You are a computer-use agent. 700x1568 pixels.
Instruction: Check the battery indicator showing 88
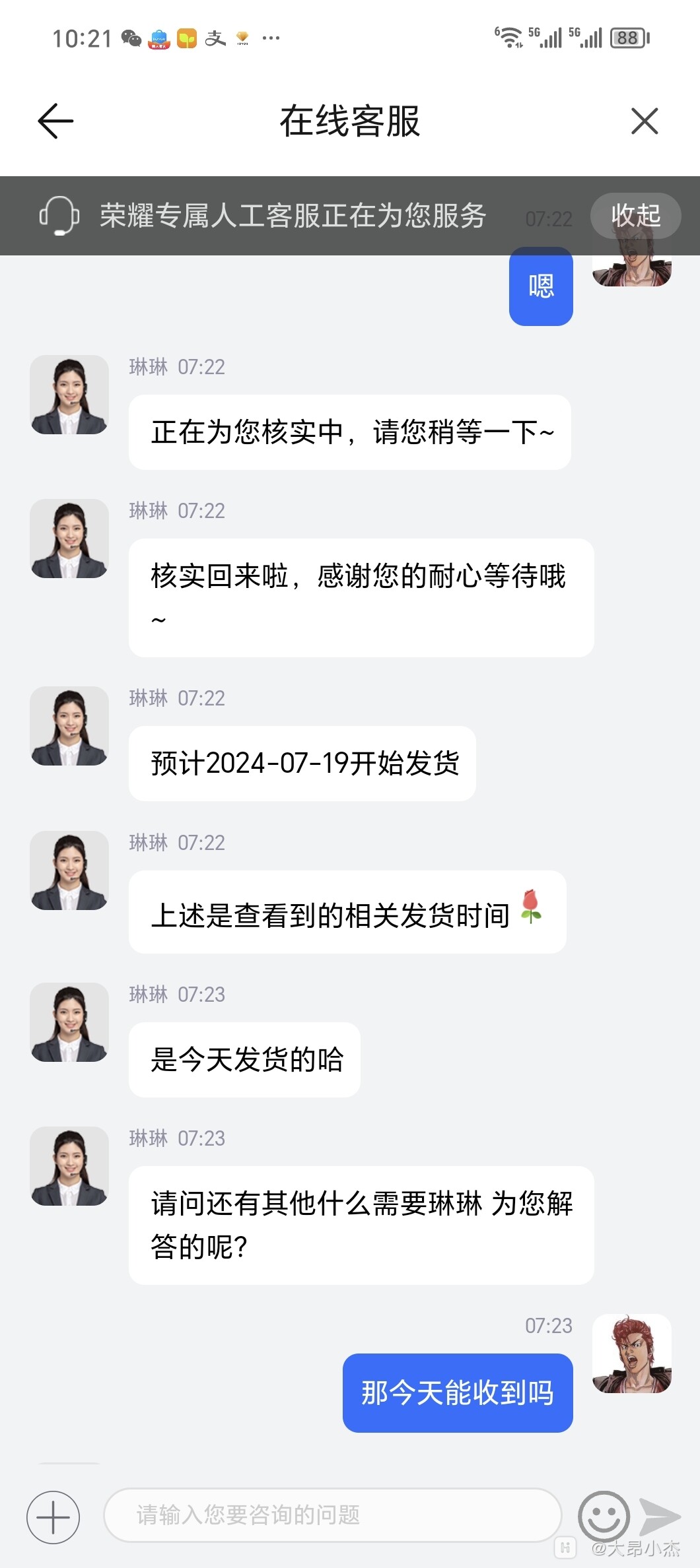pos(626,38)
